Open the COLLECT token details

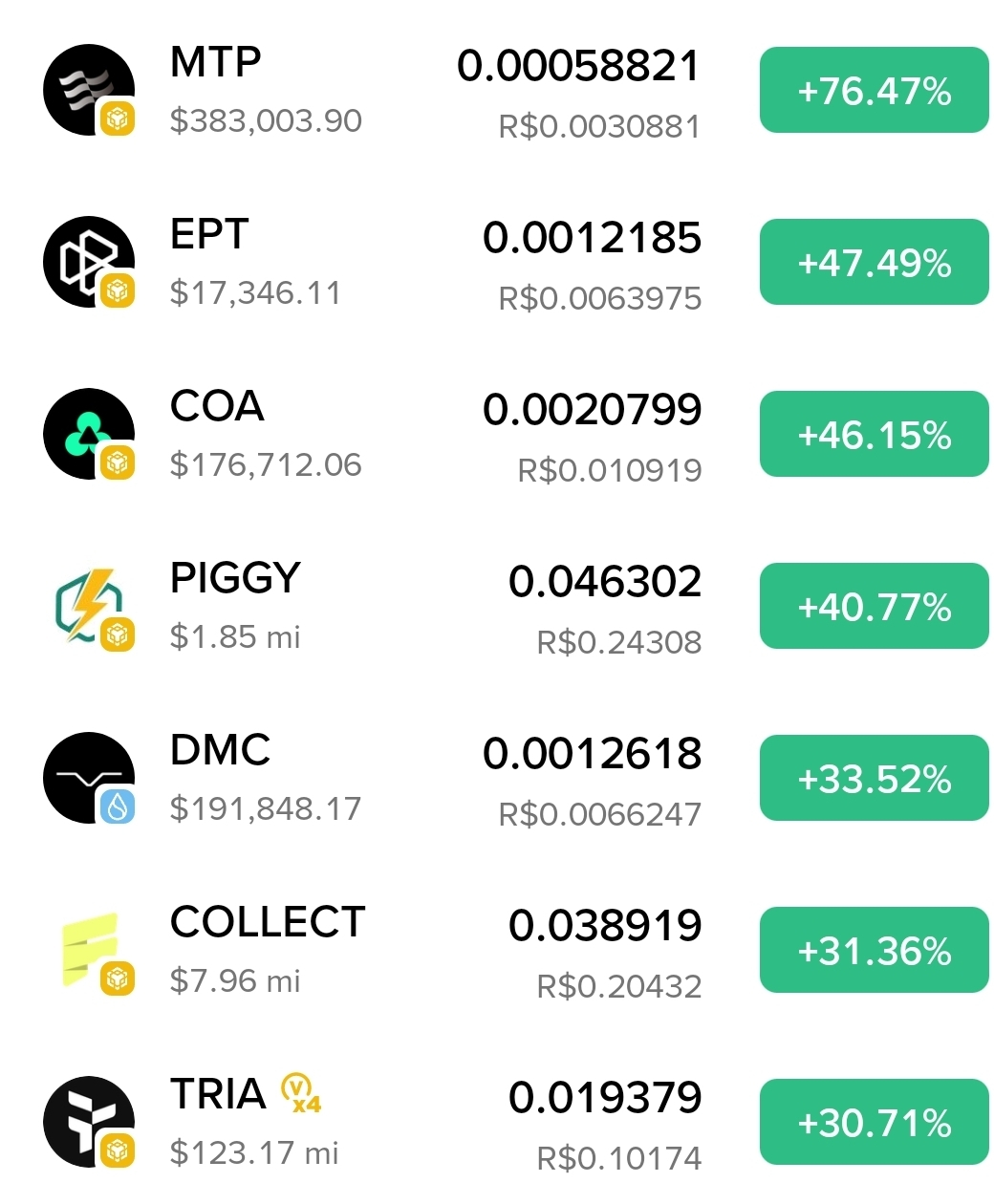pos(268,923)
